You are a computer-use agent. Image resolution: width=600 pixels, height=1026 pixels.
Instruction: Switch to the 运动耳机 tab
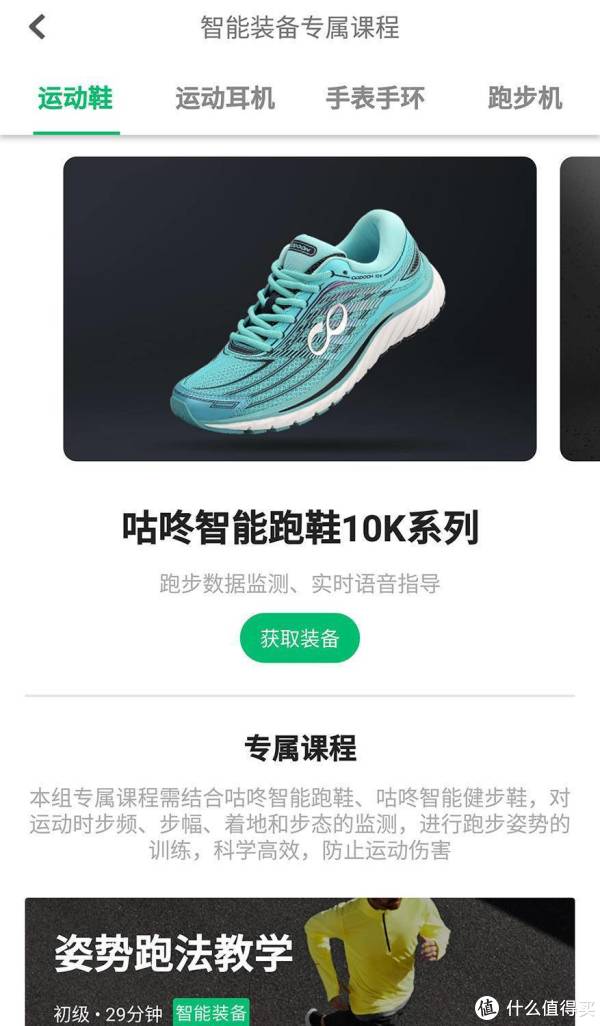coord(225,98)
